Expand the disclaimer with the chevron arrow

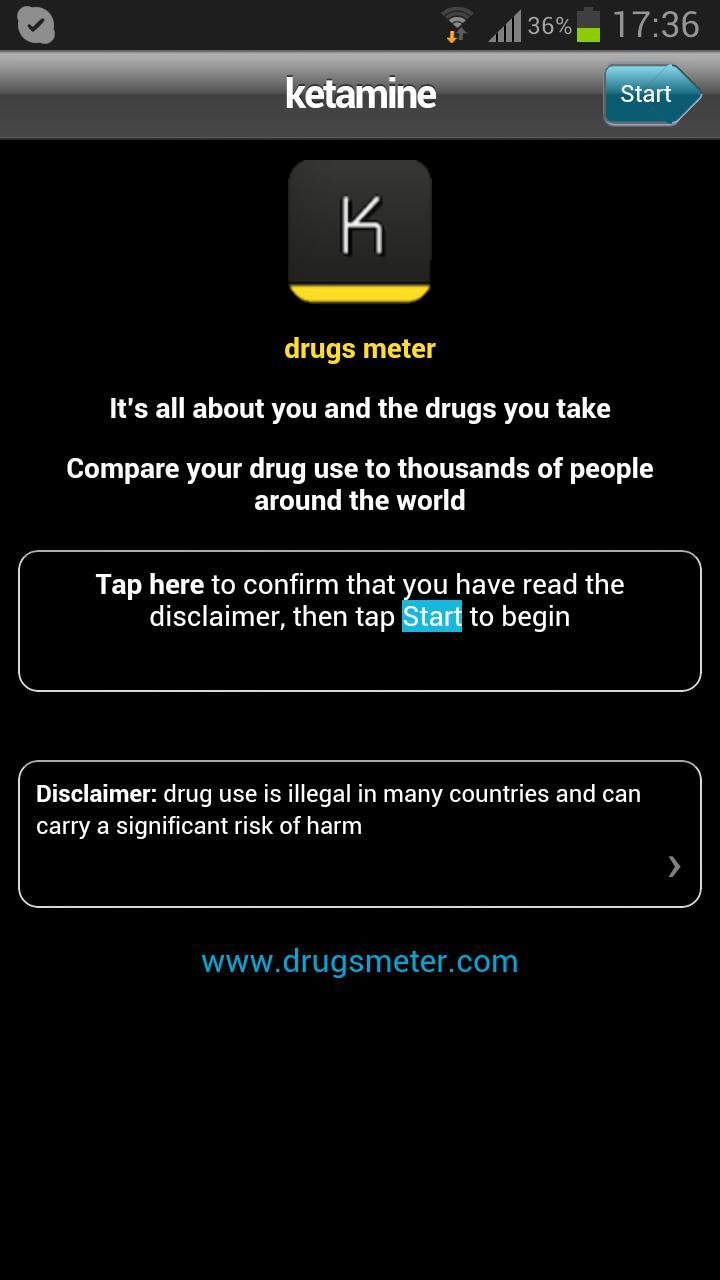[673, 866]
